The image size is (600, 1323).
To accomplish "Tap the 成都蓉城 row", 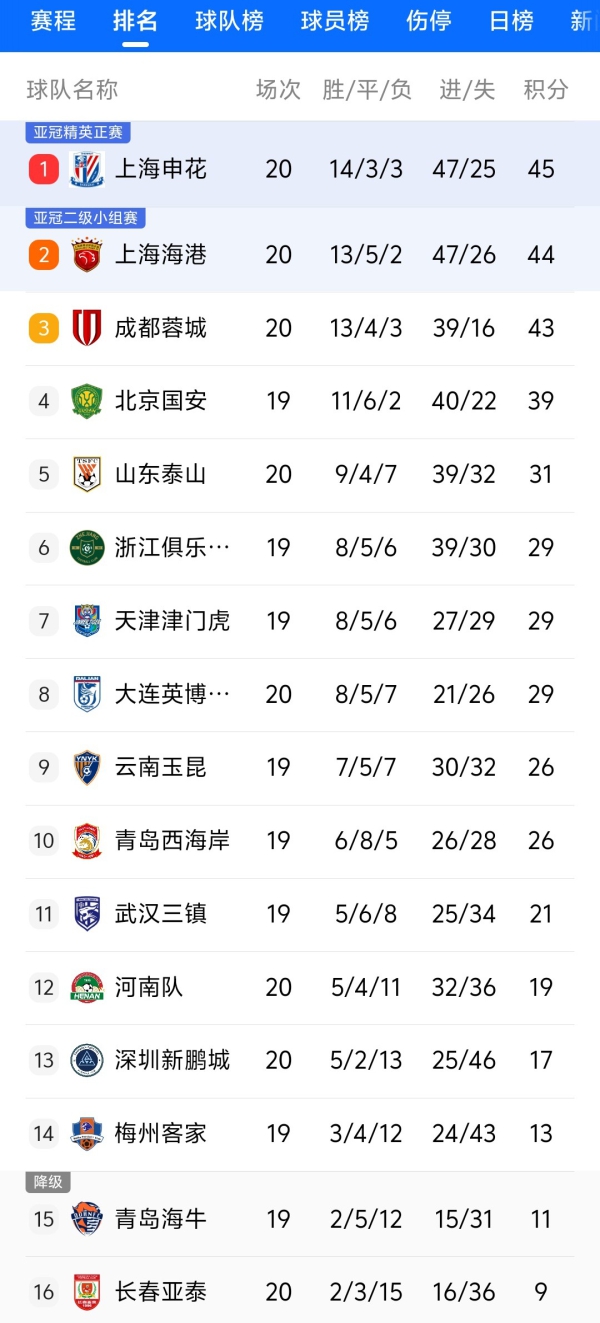I will (x=161, y=328).
